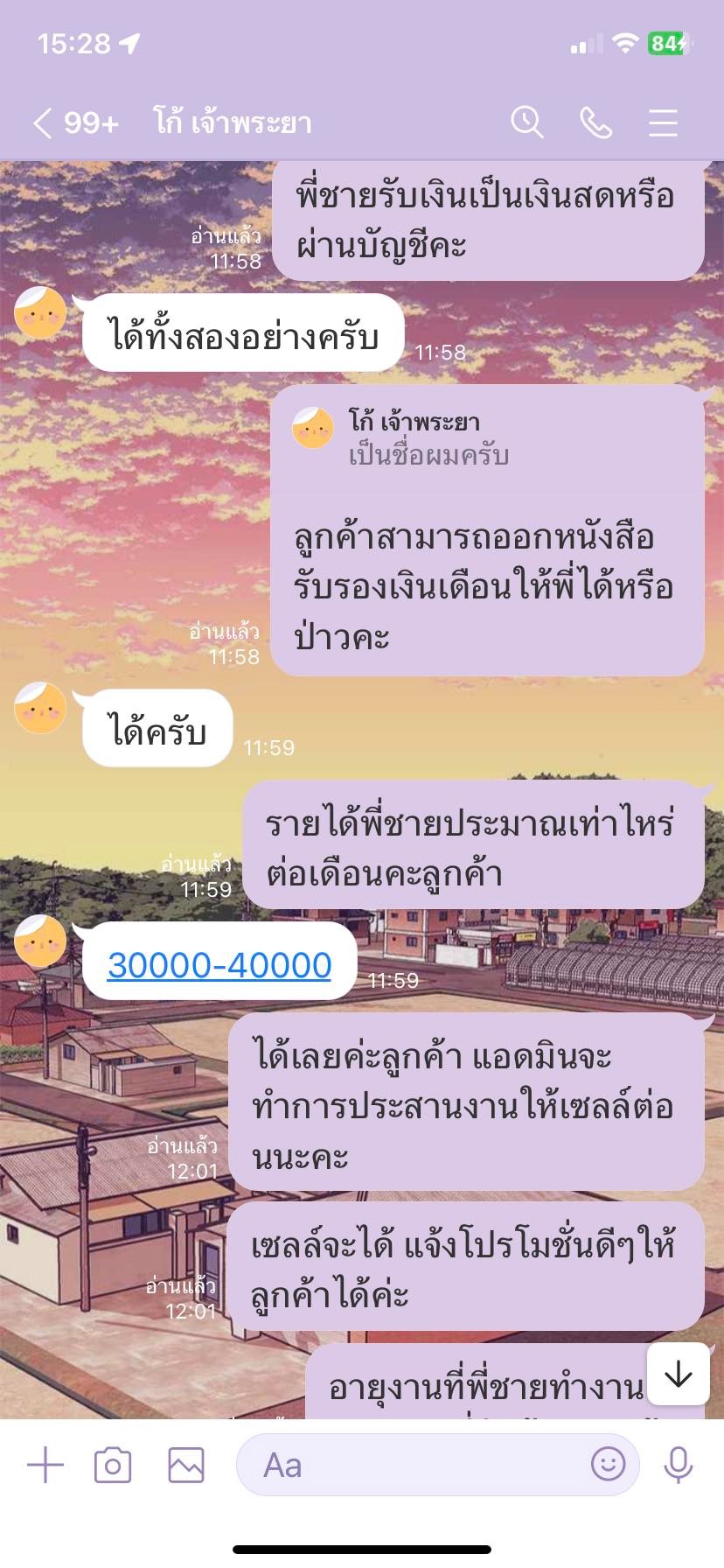The width and height of the screenshot is (724, 1568).
Task: Open the plus attachment menu
Action: click(45, 1465)
